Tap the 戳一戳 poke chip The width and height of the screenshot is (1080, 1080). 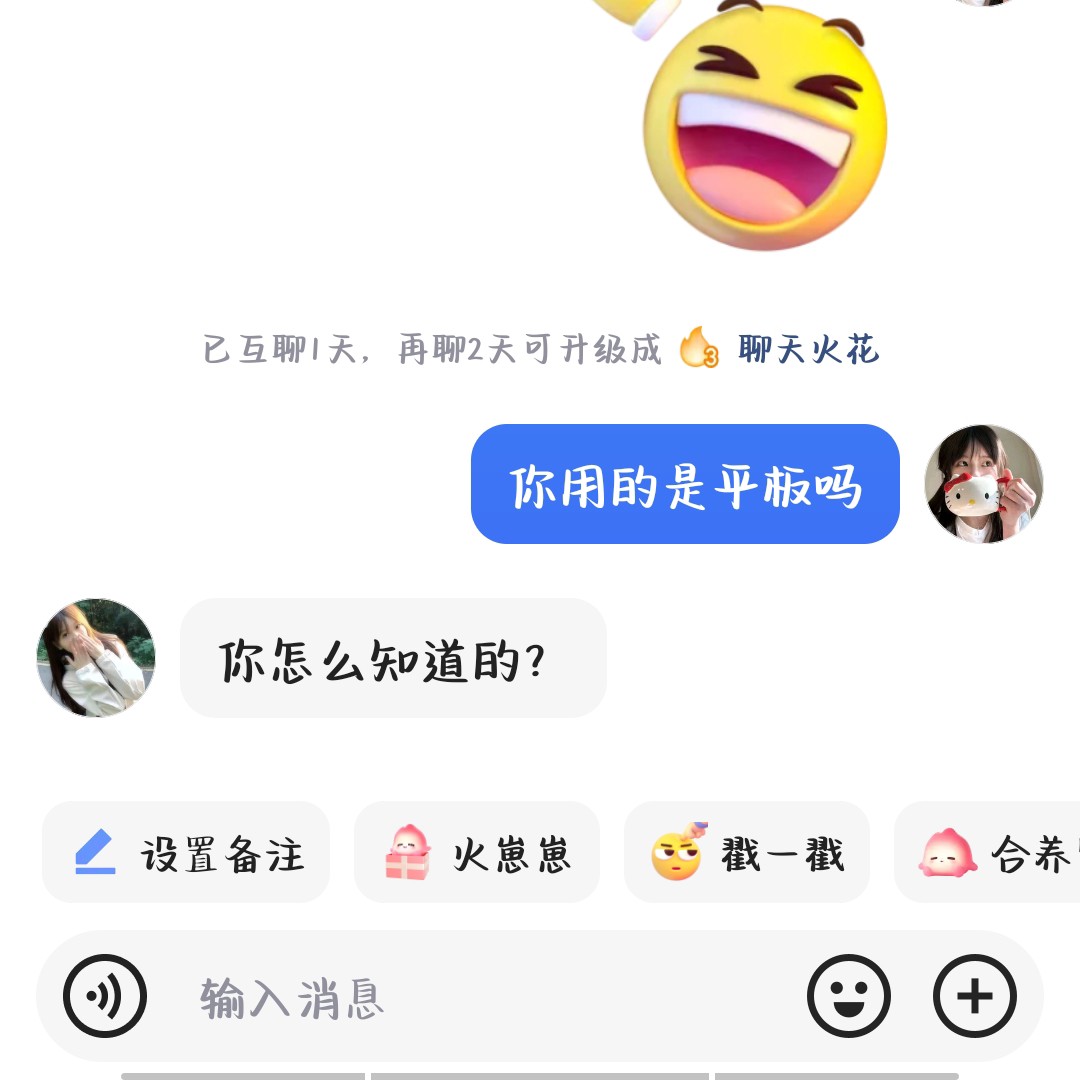click(x=747, y=853)
